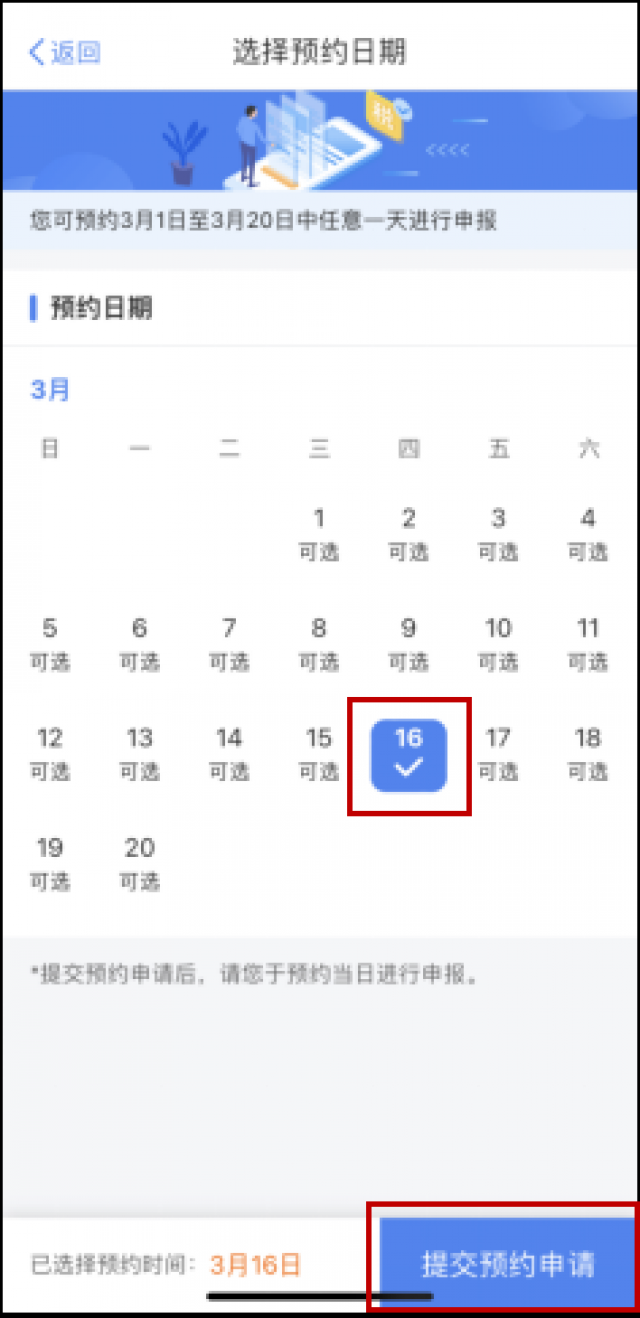Choose March 5 as the date
The width and height of the screenshot is (640, 1318).
(x=50, y=643)
